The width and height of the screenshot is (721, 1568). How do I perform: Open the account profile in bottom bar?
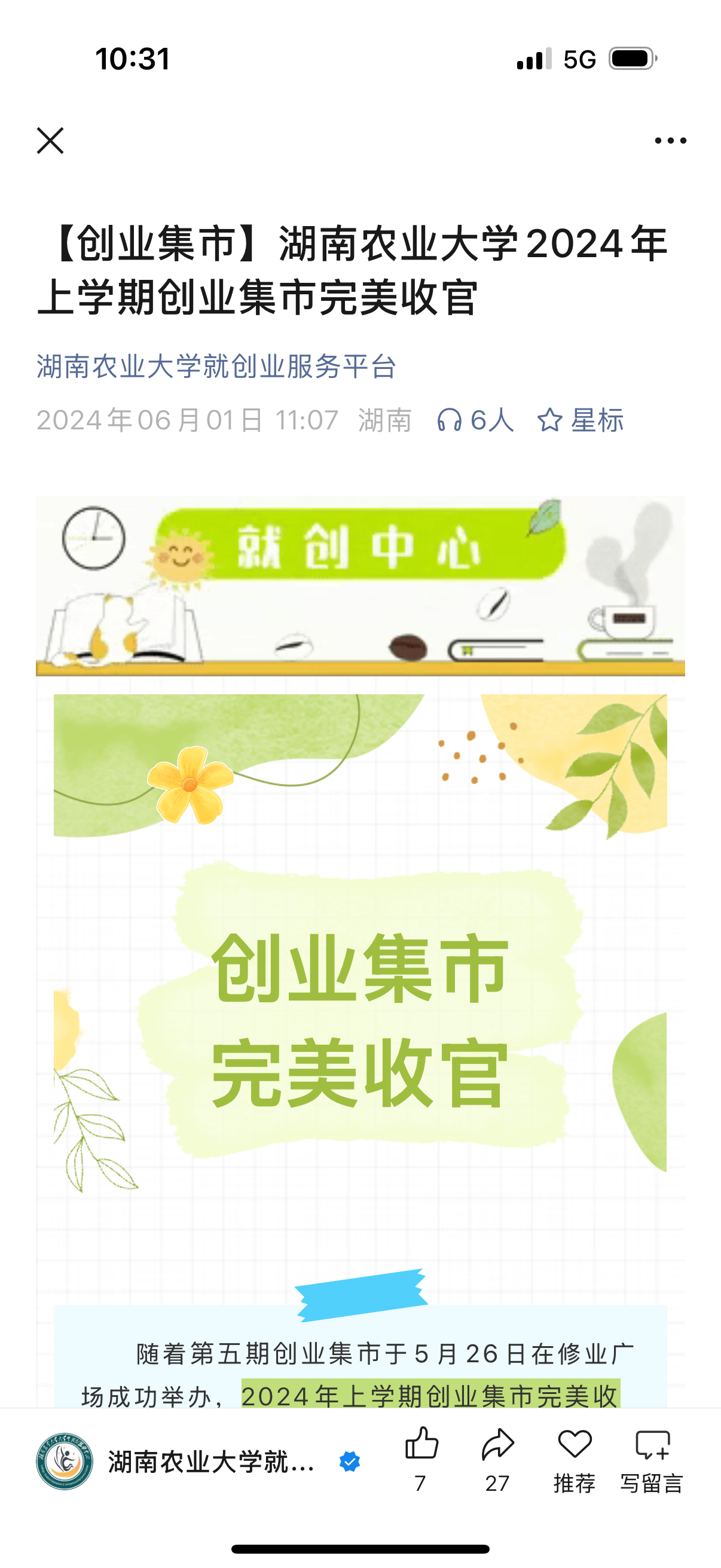(x=176, y=1462)
